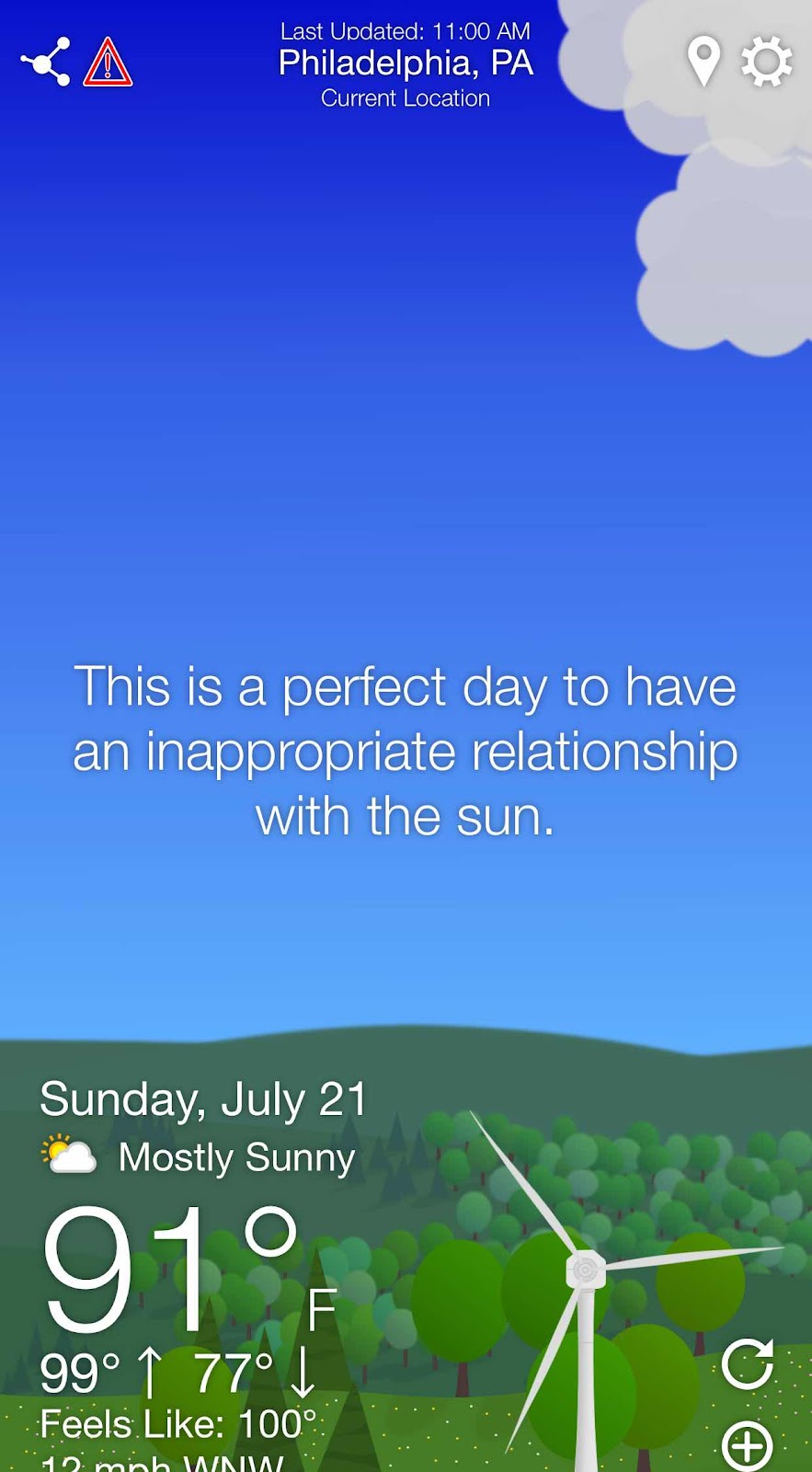Viewport: 812px width, 1472px height.
Task: Open the red weather alert warning
Action: pos(108,63)
